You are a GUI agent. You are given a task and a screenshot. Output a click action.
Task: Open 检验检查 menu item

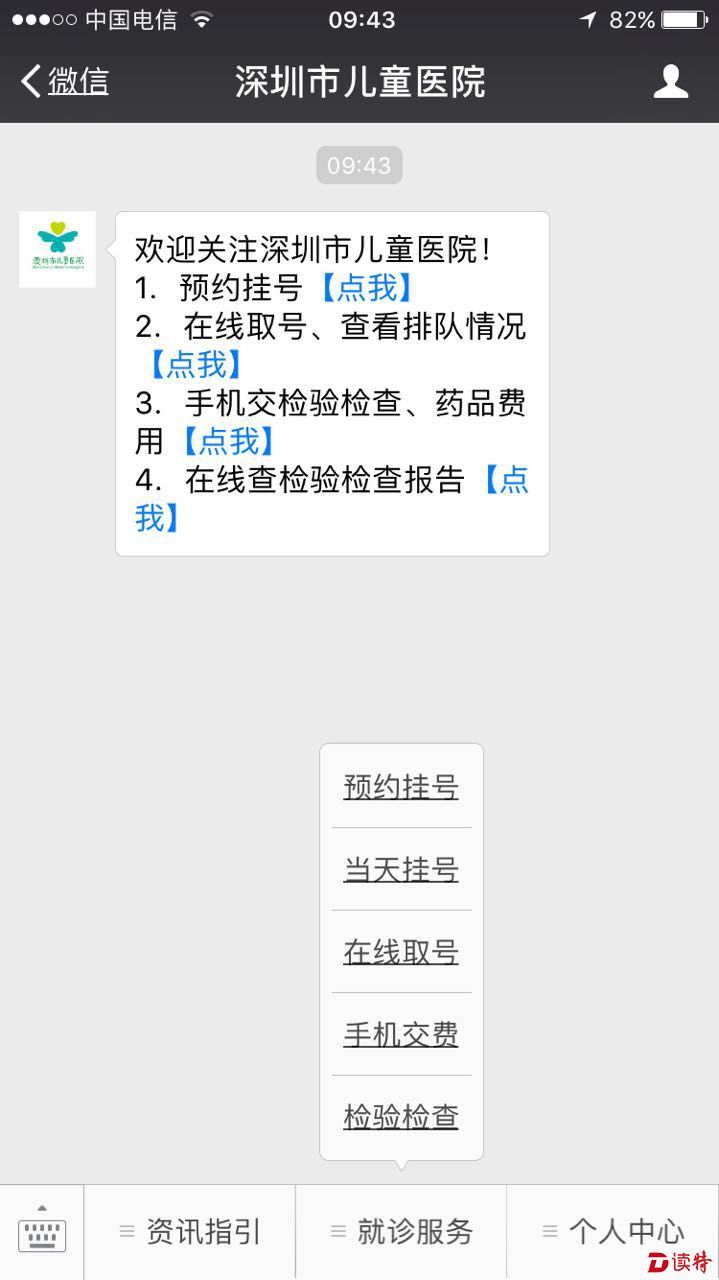coord(401,1116)
